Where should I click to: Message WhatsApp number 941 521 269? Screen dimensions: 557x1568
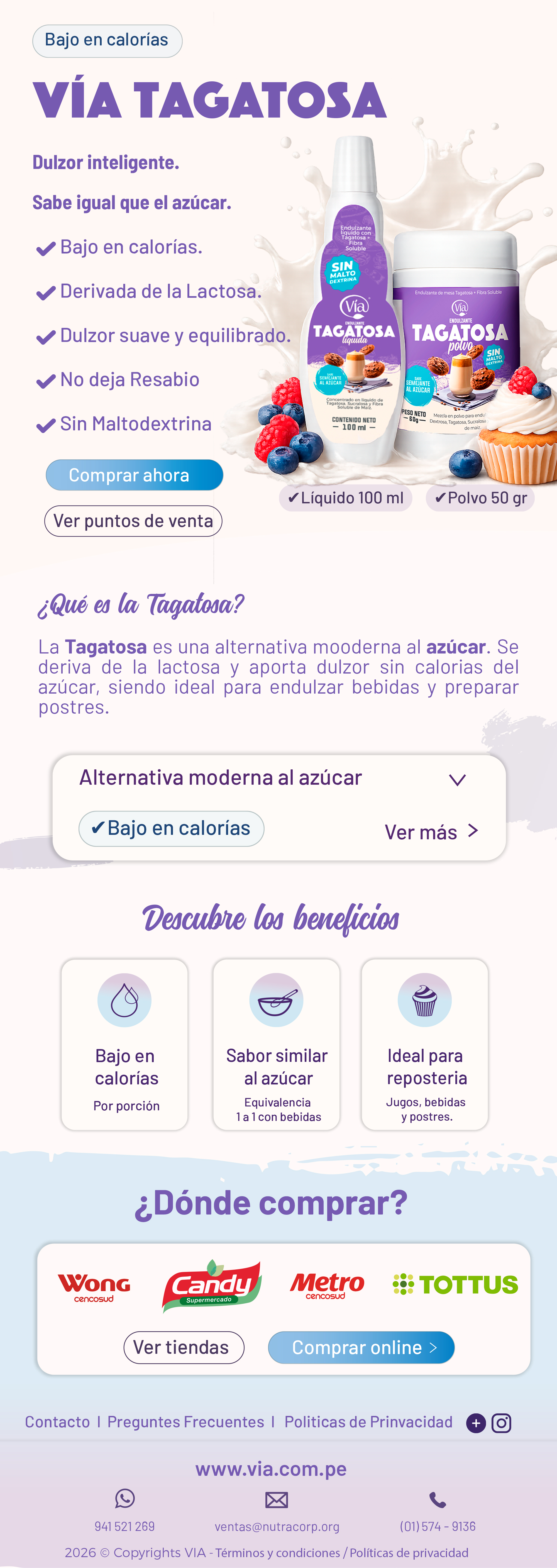(125, 1526)
